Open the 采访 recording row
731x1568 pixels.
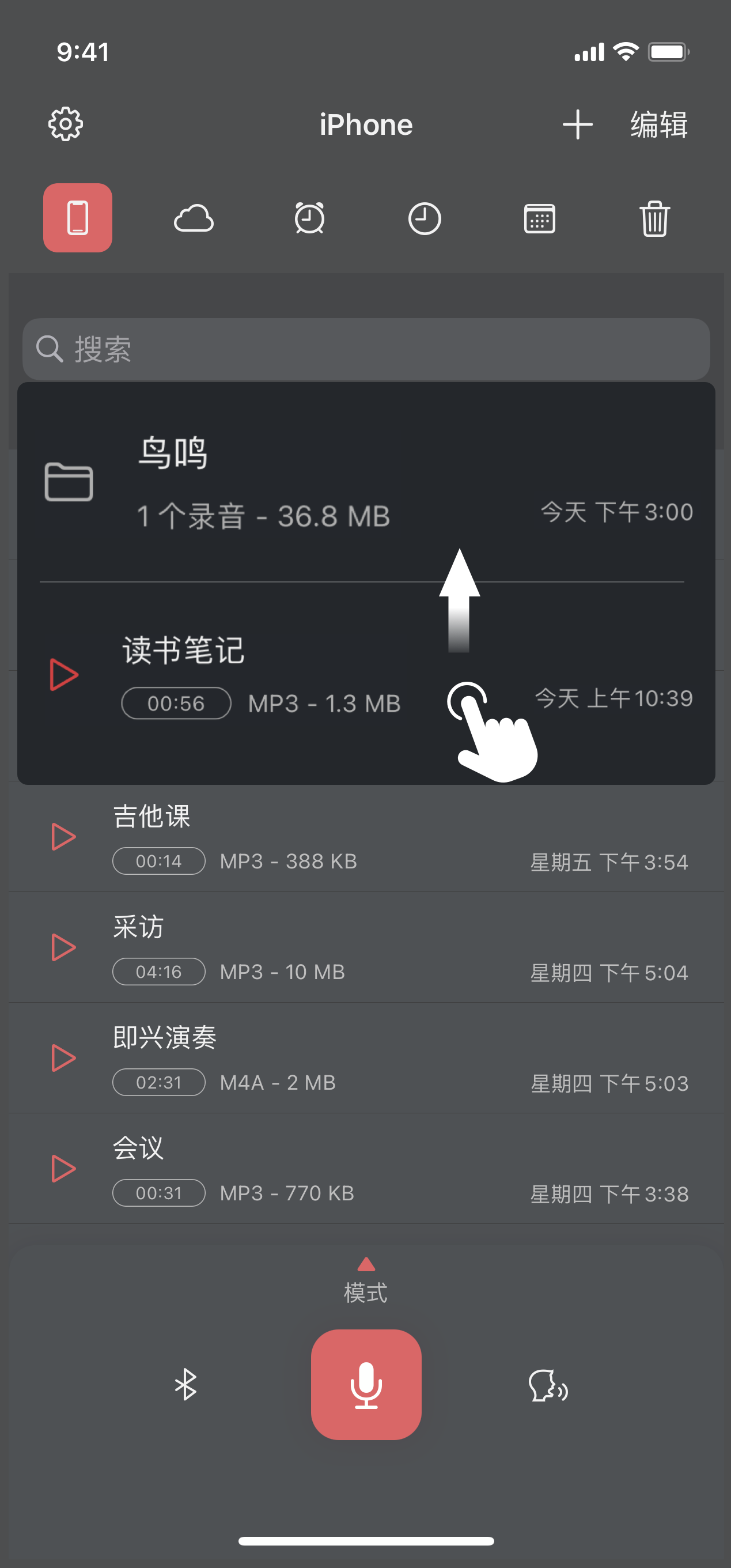coord(365,948)
